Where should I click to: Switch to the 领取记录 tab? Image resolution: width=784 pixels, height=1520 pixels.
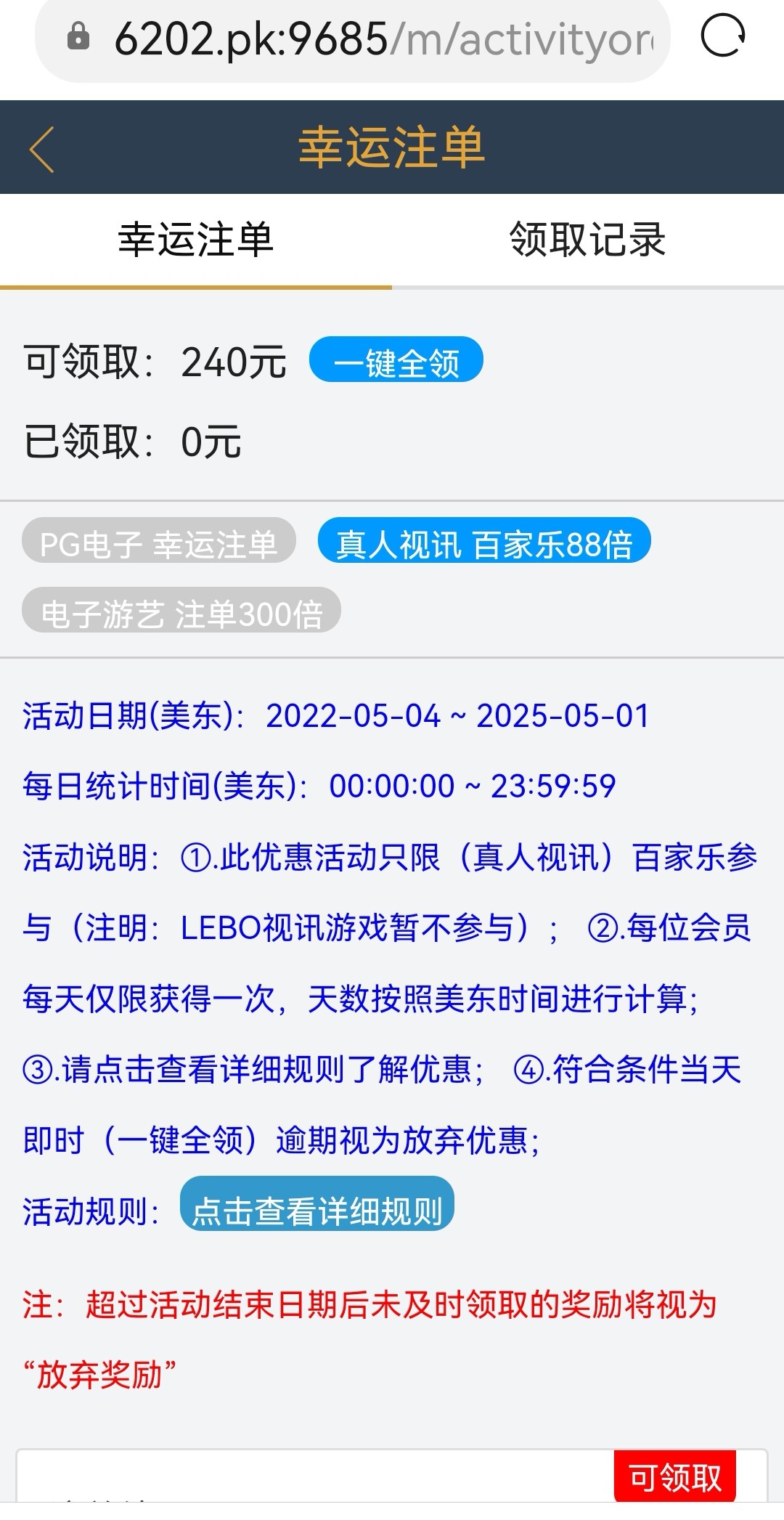[588, 240]
